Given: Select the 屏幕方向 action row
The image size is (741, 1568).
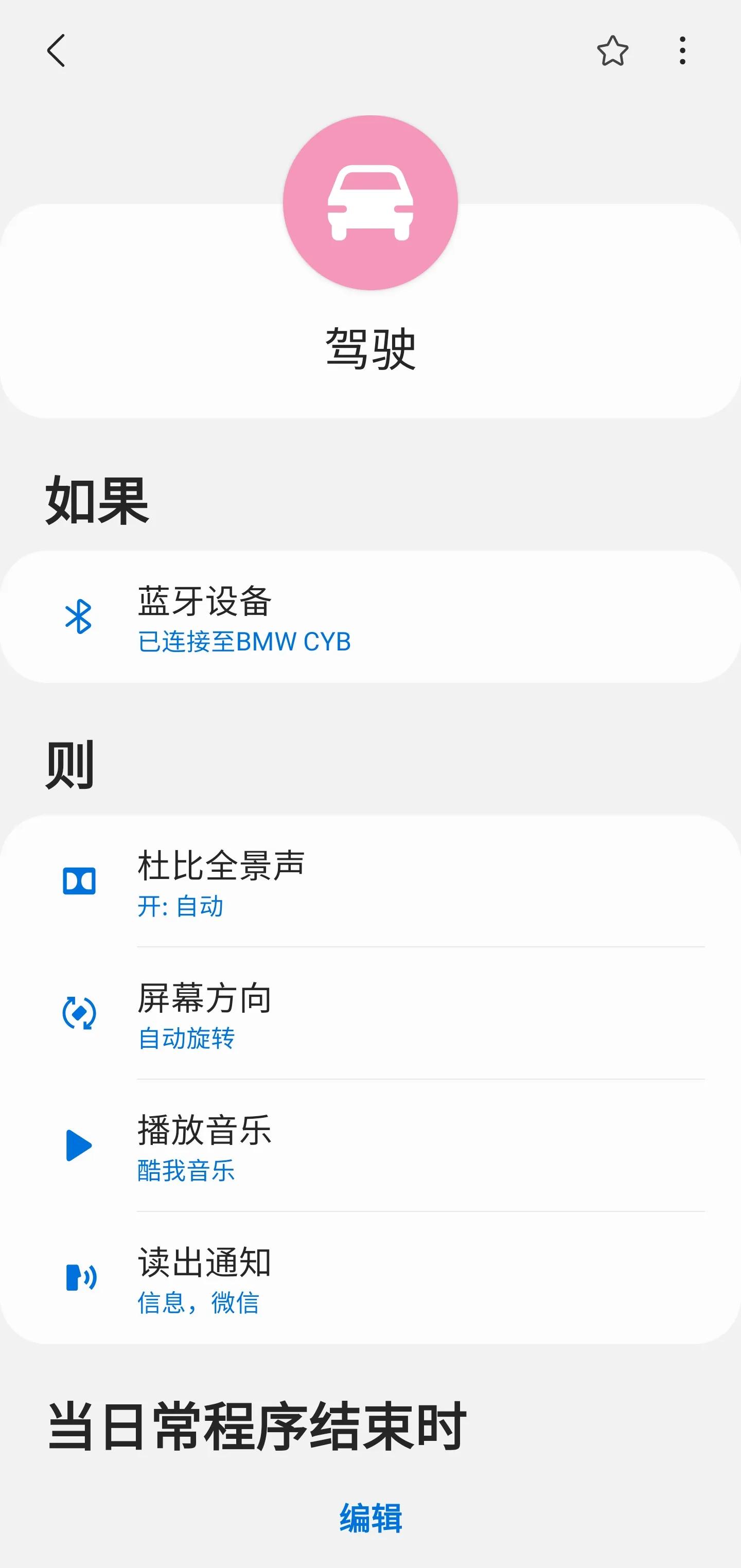Looking at the screenshot, I should pos(370,1013).
